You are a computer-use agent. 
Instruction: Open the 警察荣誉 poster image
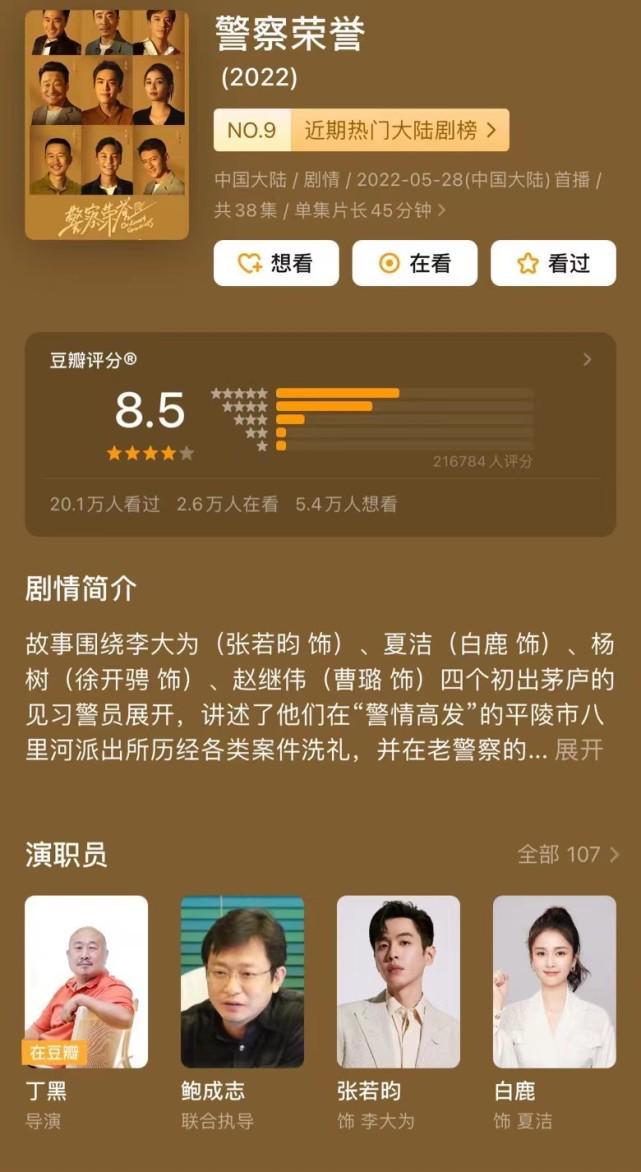click(106, 124)
